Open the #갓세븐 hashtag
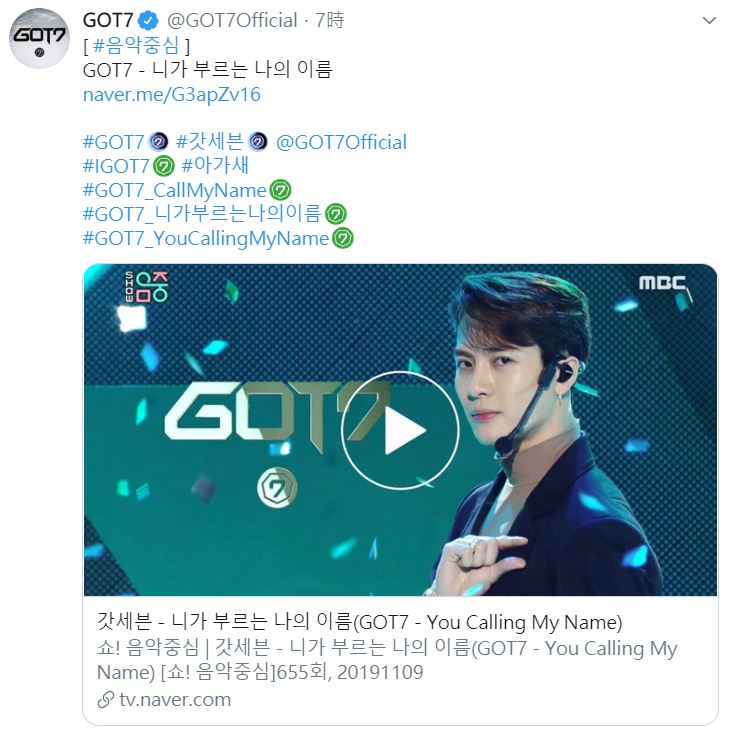This screenshot has height=734, width=734. click(x=210, y=142)
